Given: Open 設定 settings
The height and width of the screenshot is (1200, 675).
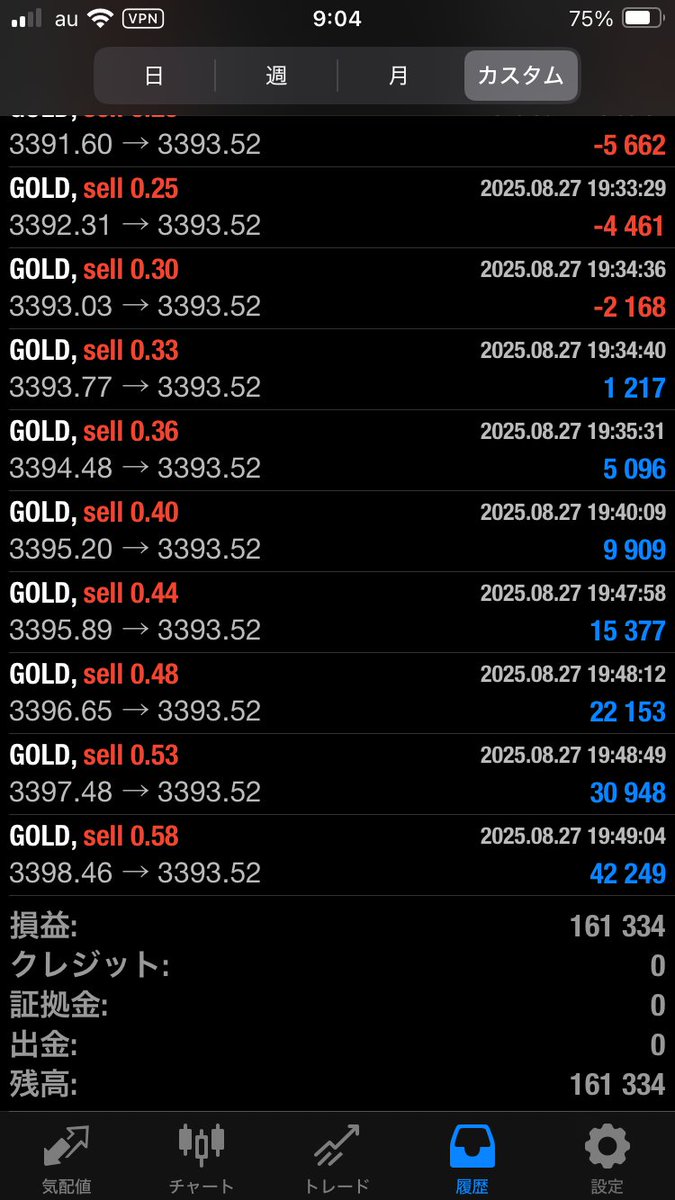Looking at the screenshot, I should coord(607,1158).
